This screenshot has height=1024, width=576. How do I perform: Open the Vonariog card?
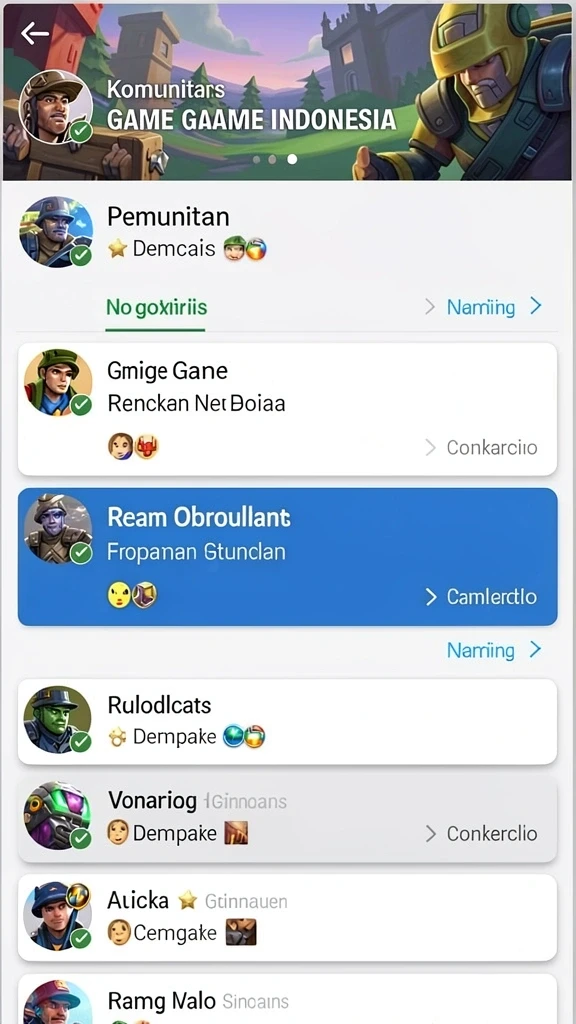287,819
